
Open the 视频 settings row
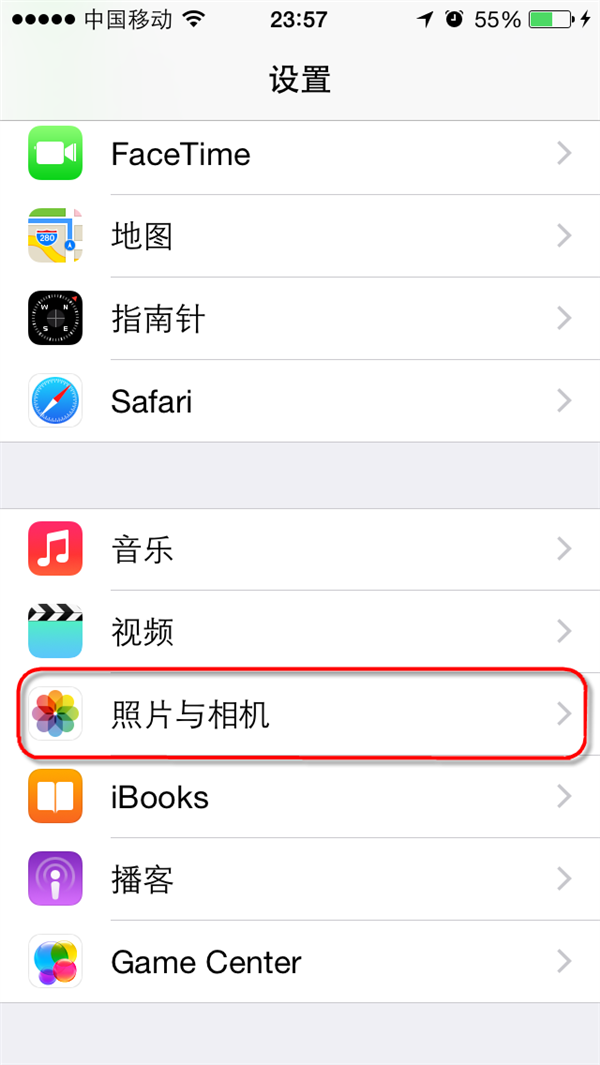300,631
